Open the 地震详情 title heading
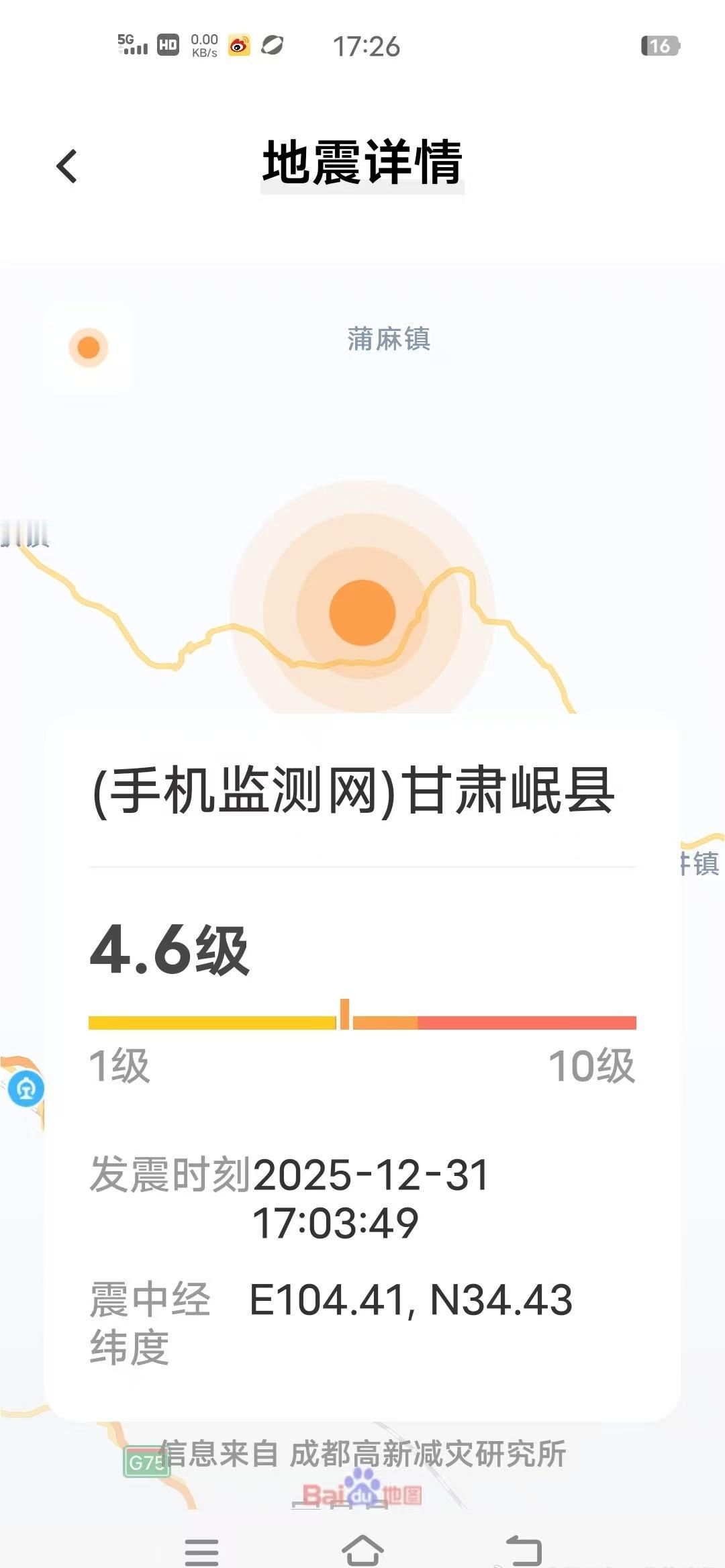Screen dimensions: 725x1568 [362, 164]
